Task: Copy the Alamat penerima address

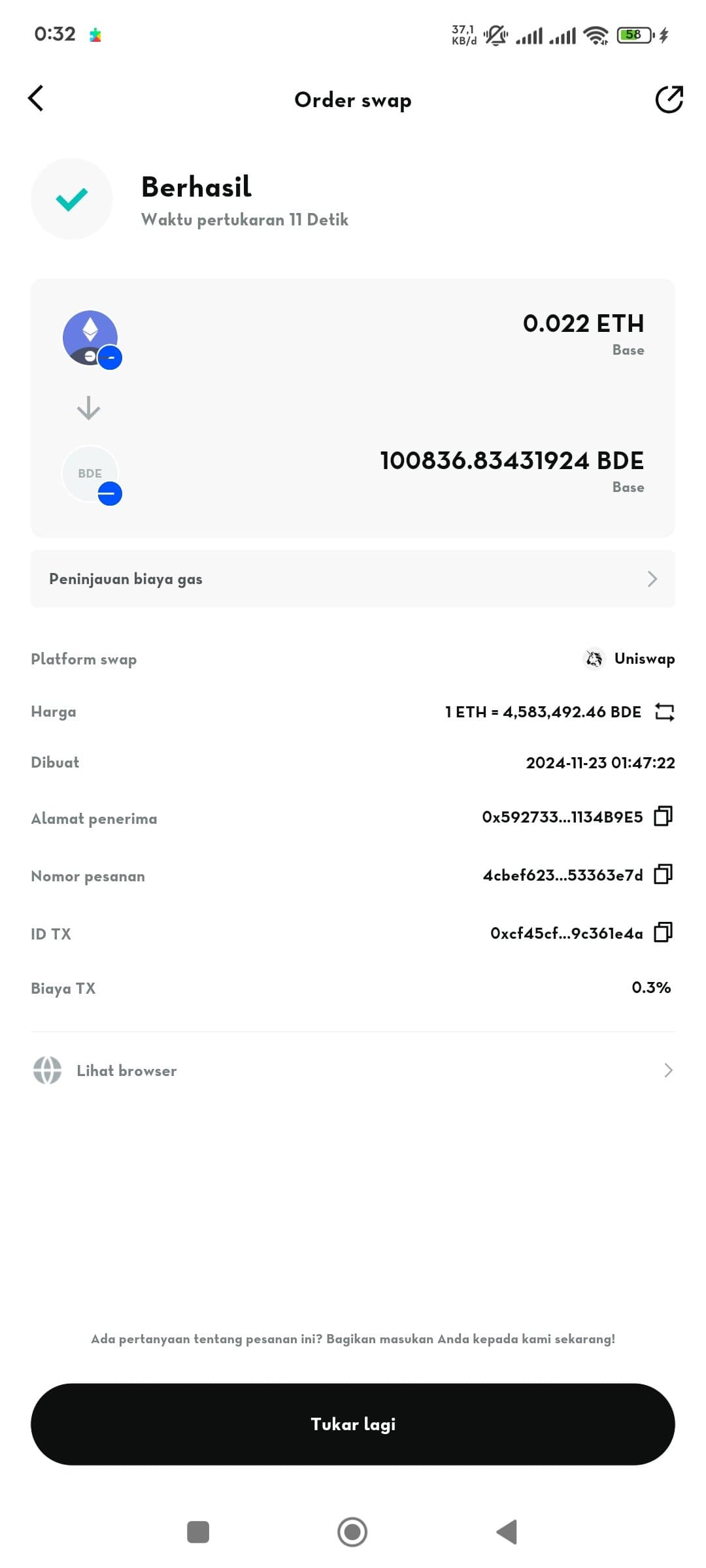Action: 663,817
